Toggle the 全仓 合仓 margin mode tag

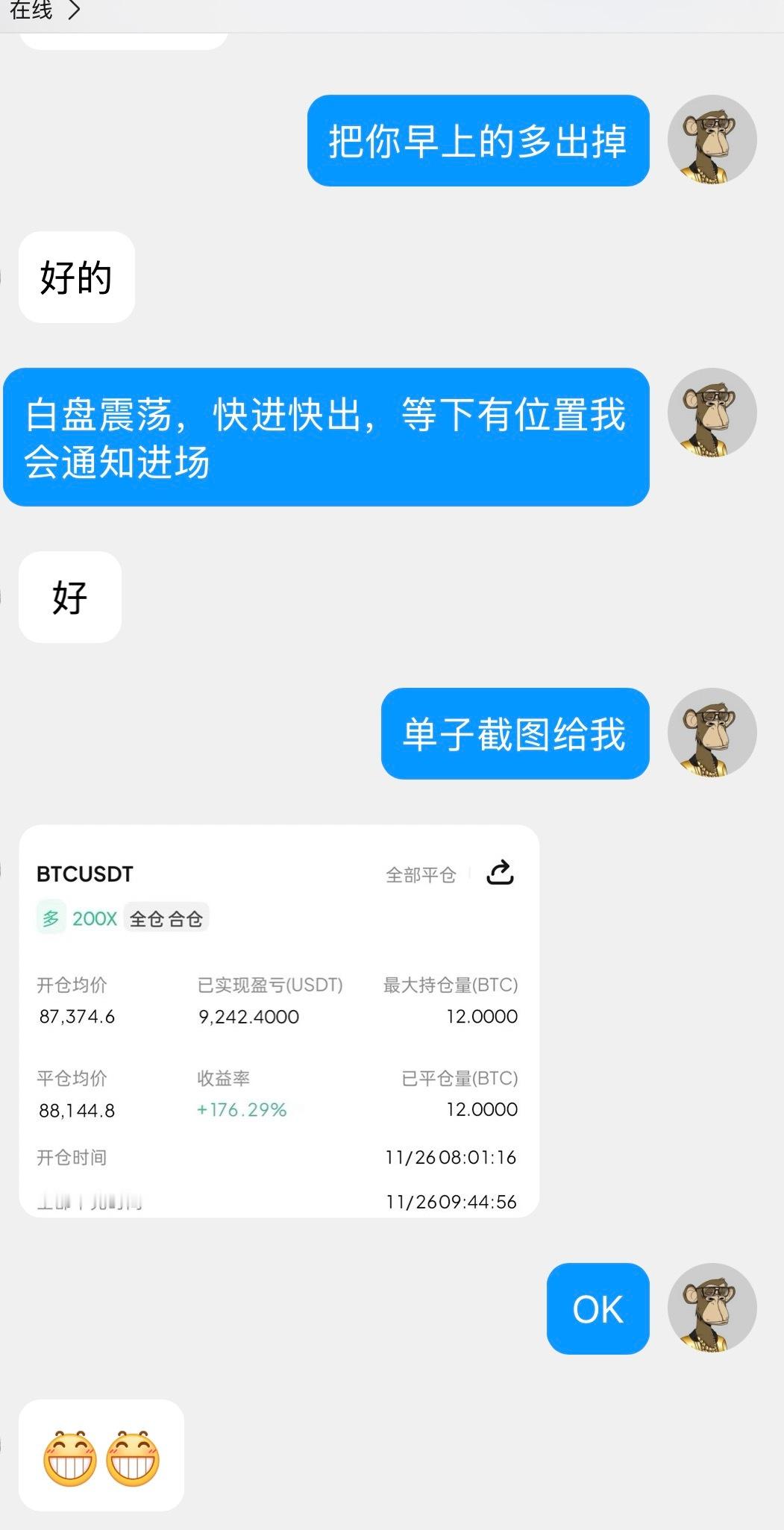click(x=167, y=918)
